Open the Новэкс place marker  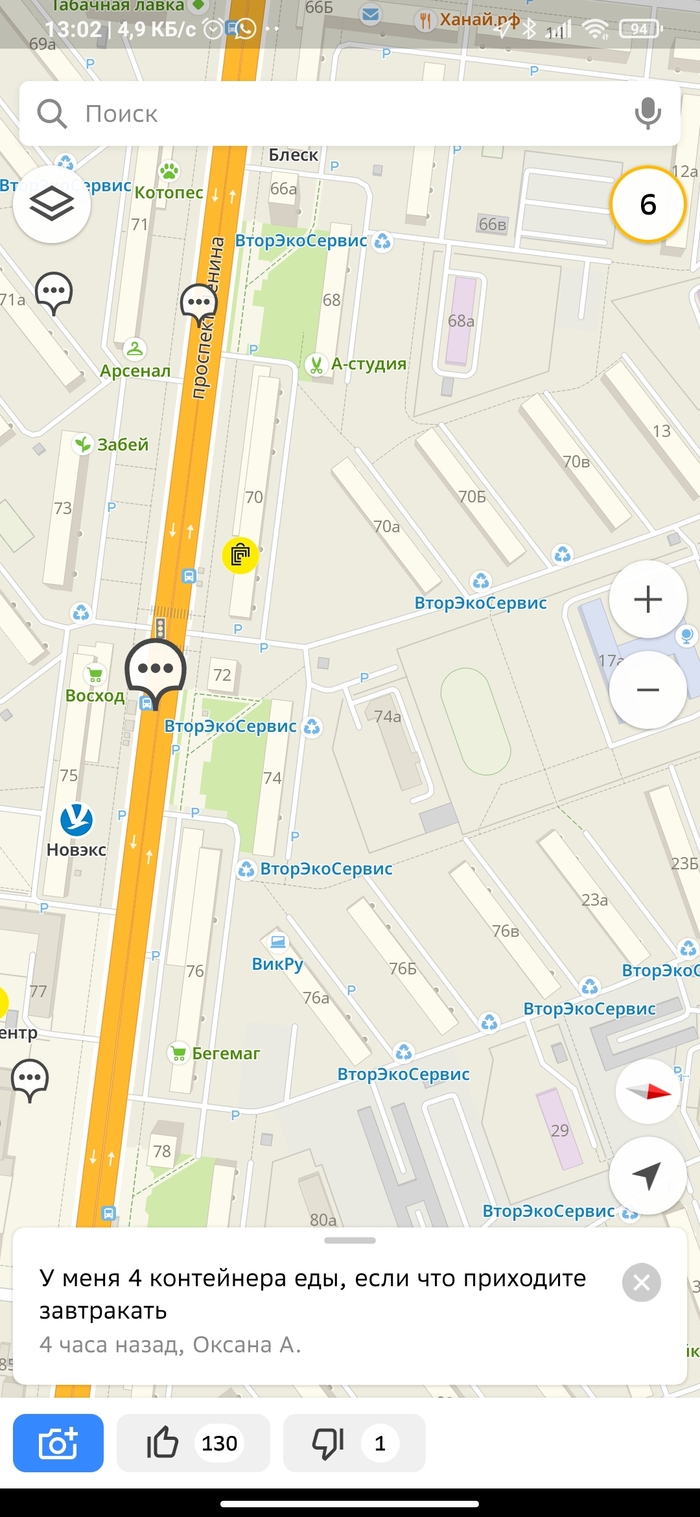click(76, 821)
